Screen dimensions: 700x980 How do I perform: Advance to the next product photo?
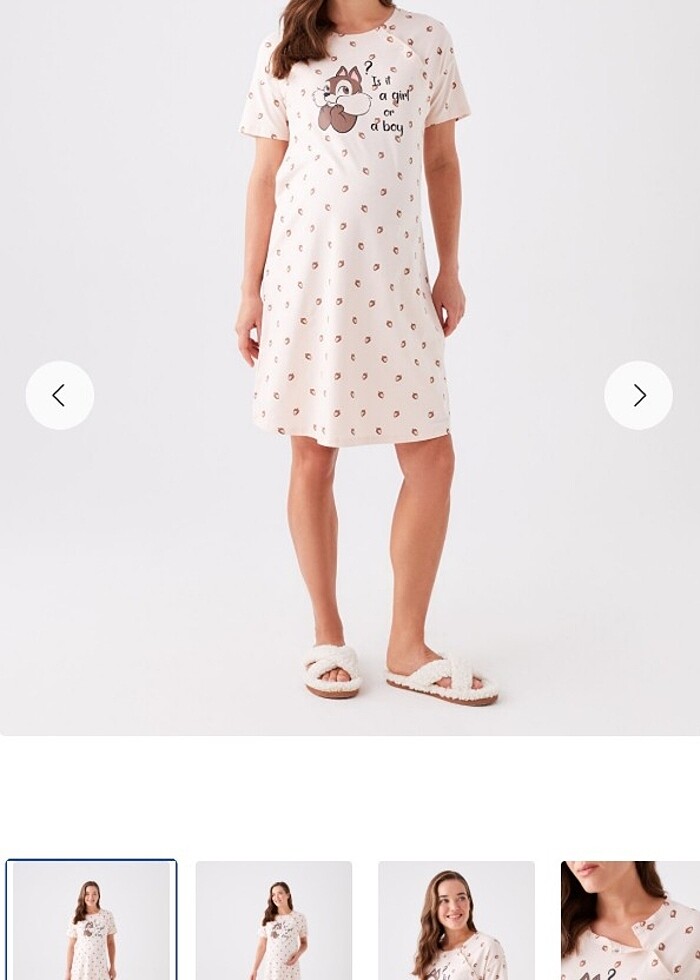[x=638, y=396]
